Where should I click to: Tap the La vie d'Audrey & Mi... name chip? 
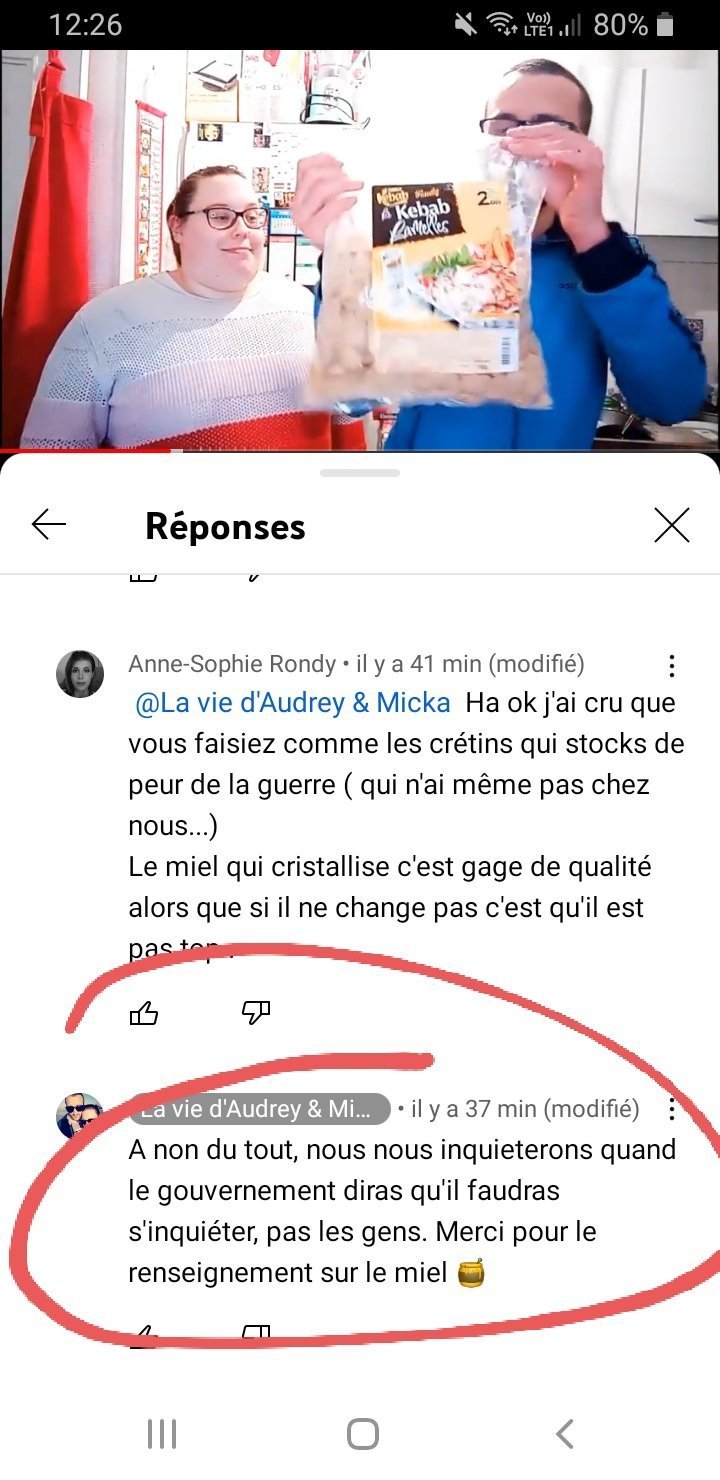click(x=260, y=1109)
